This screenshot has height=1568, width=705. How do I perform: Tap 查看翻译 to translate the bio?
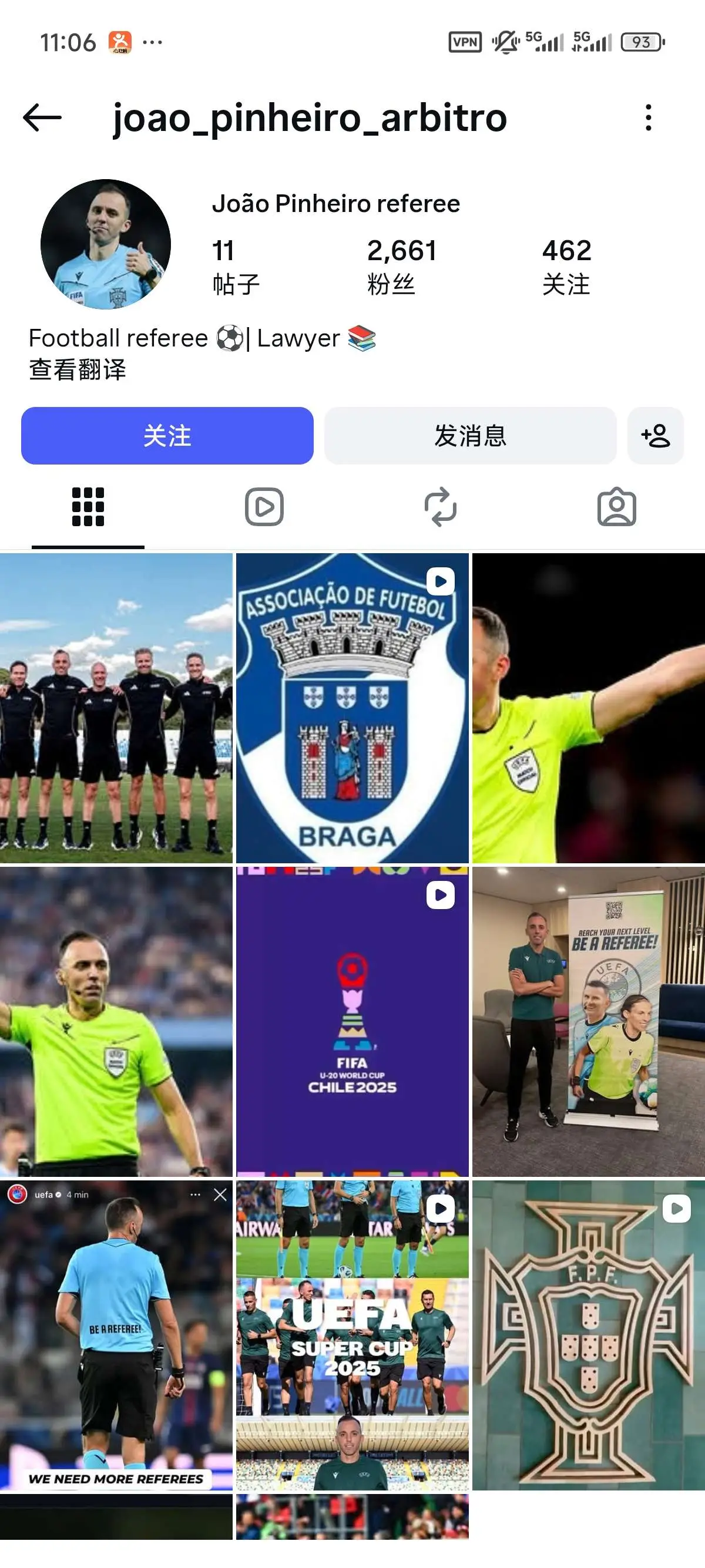(78, 369)
